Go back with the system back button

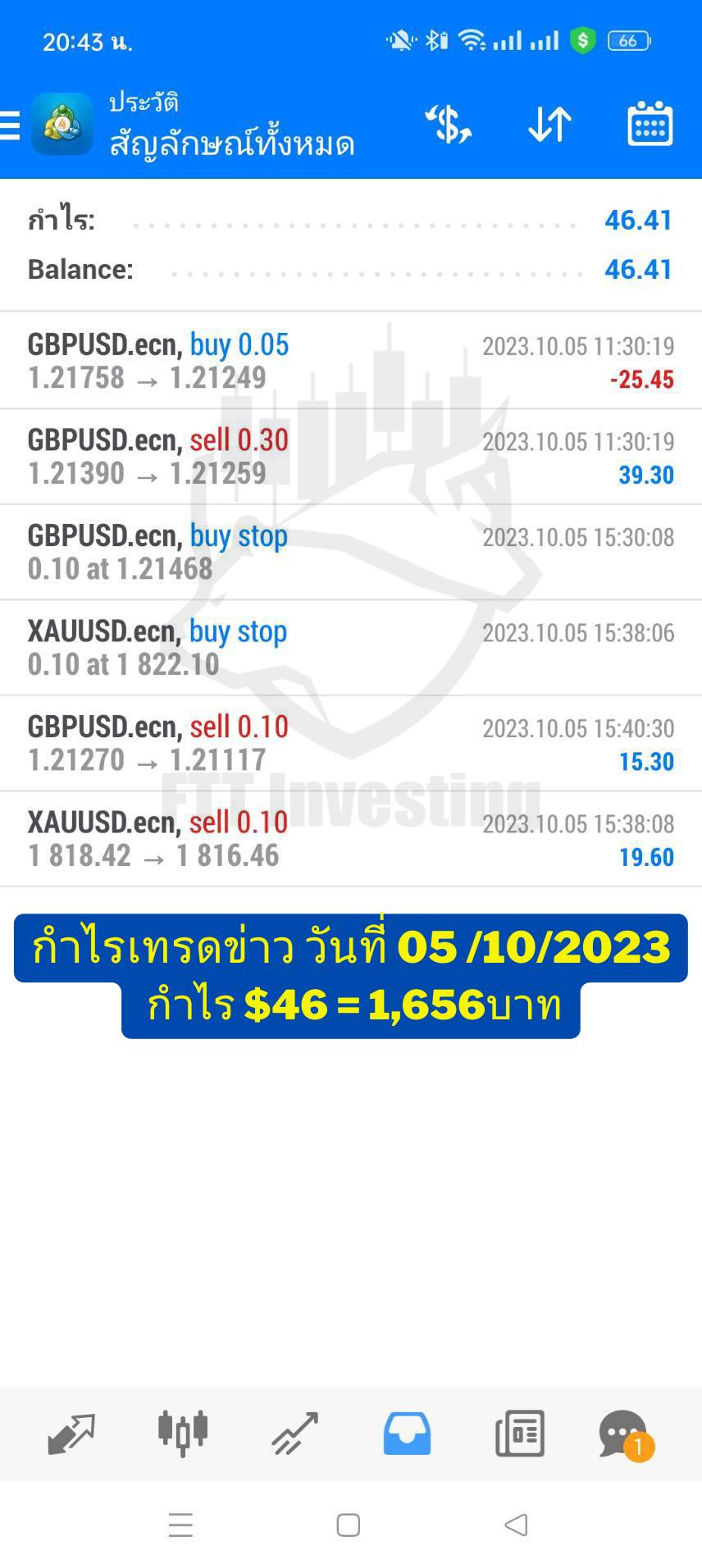tap(516, 1525)
